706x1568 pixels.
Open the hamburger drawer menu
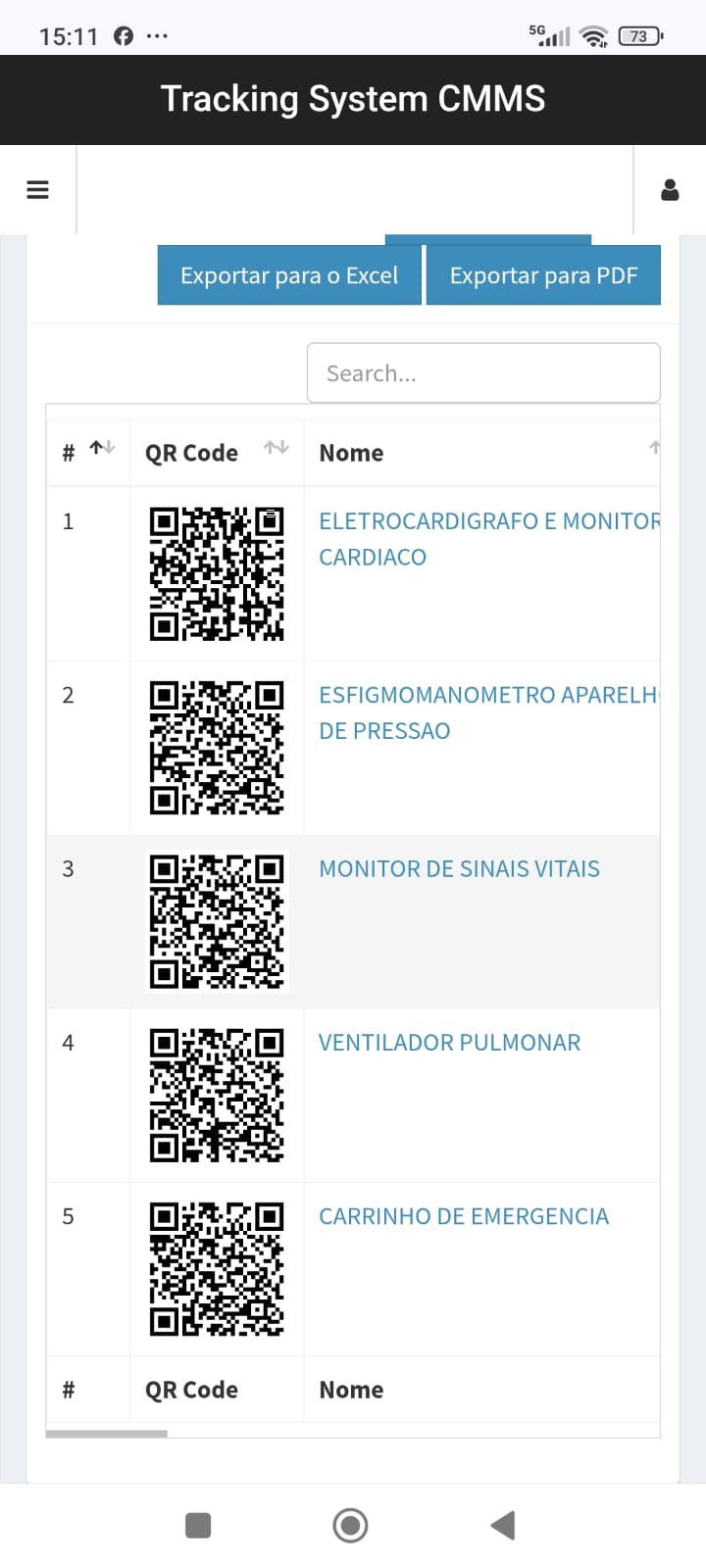37,190
